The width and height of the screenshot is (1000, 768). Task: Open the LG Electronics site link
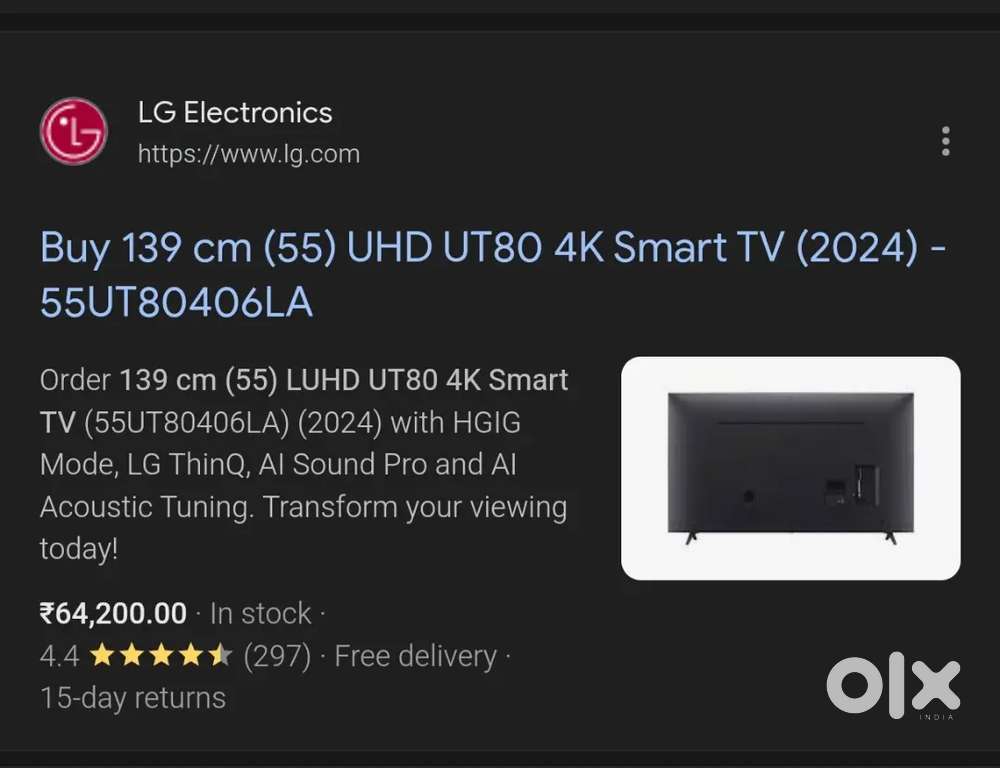(235, 113)
